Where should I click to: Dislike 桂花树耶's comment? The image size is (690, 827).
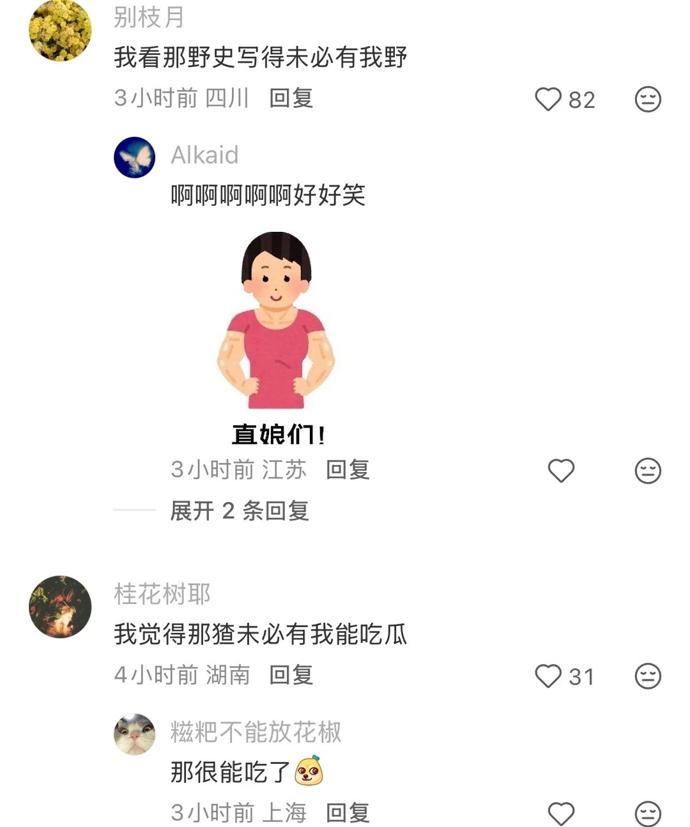point(648,676)
